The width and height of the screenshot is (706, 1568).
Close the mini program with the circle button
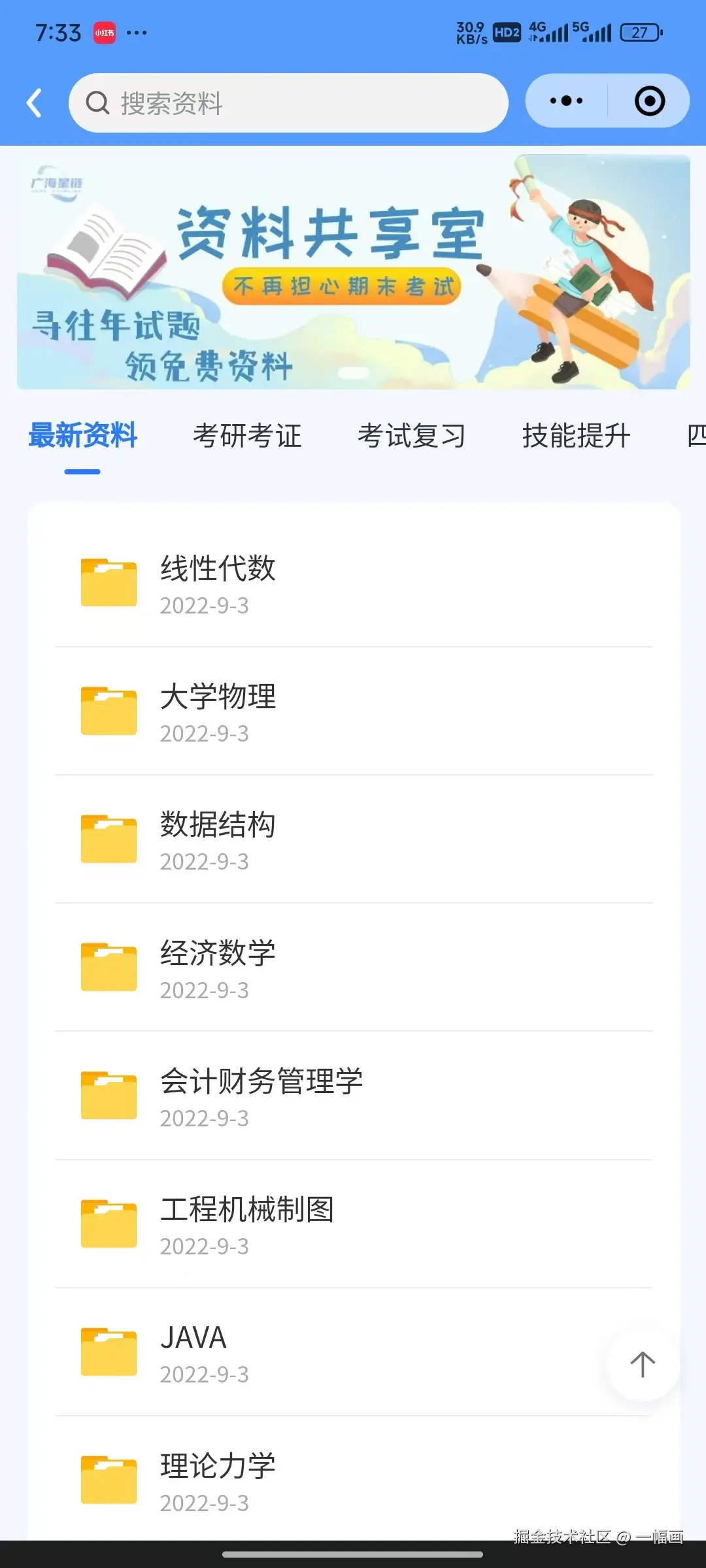(650, 101)
